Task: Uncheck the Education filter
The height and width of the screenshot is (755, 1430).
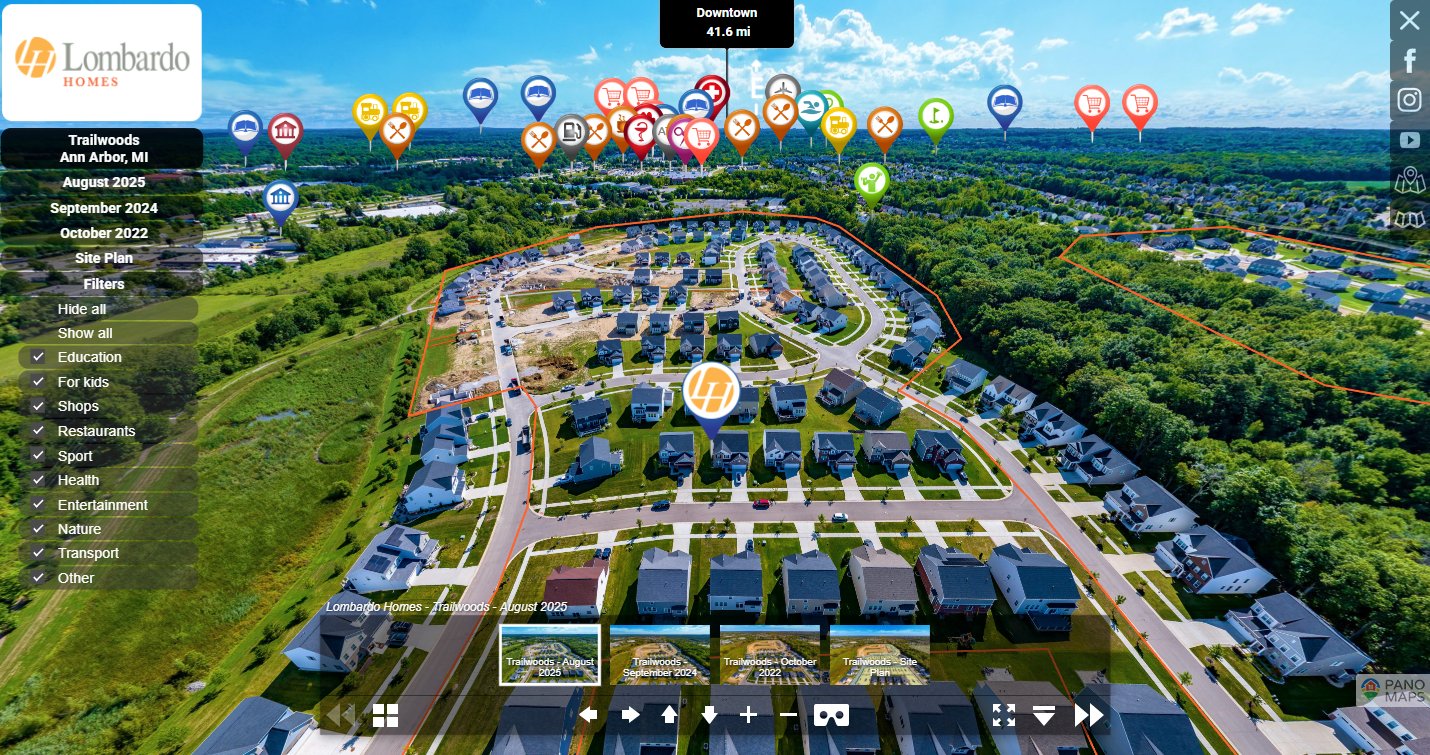Action: click(x=39, y=357)
